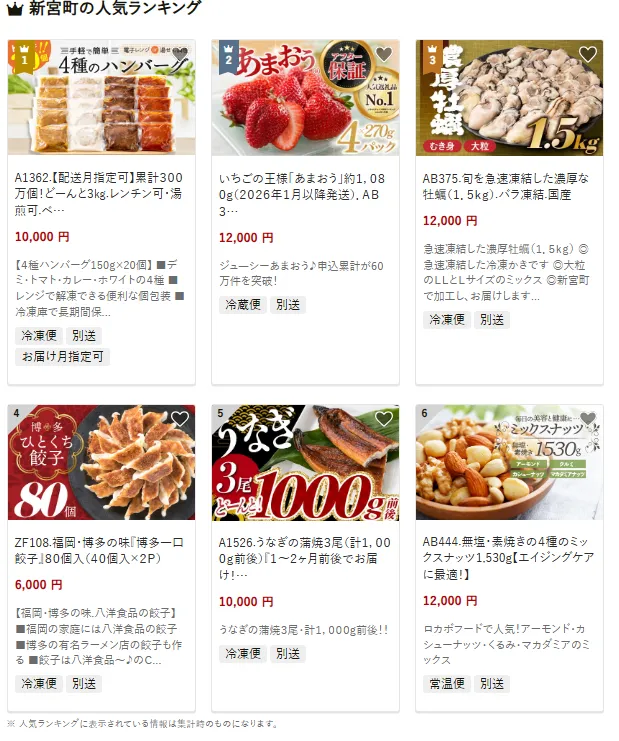View the AB375 濃厚な牡蠣 product
Viewport: 619px width, 741px height.
[509, 186]
